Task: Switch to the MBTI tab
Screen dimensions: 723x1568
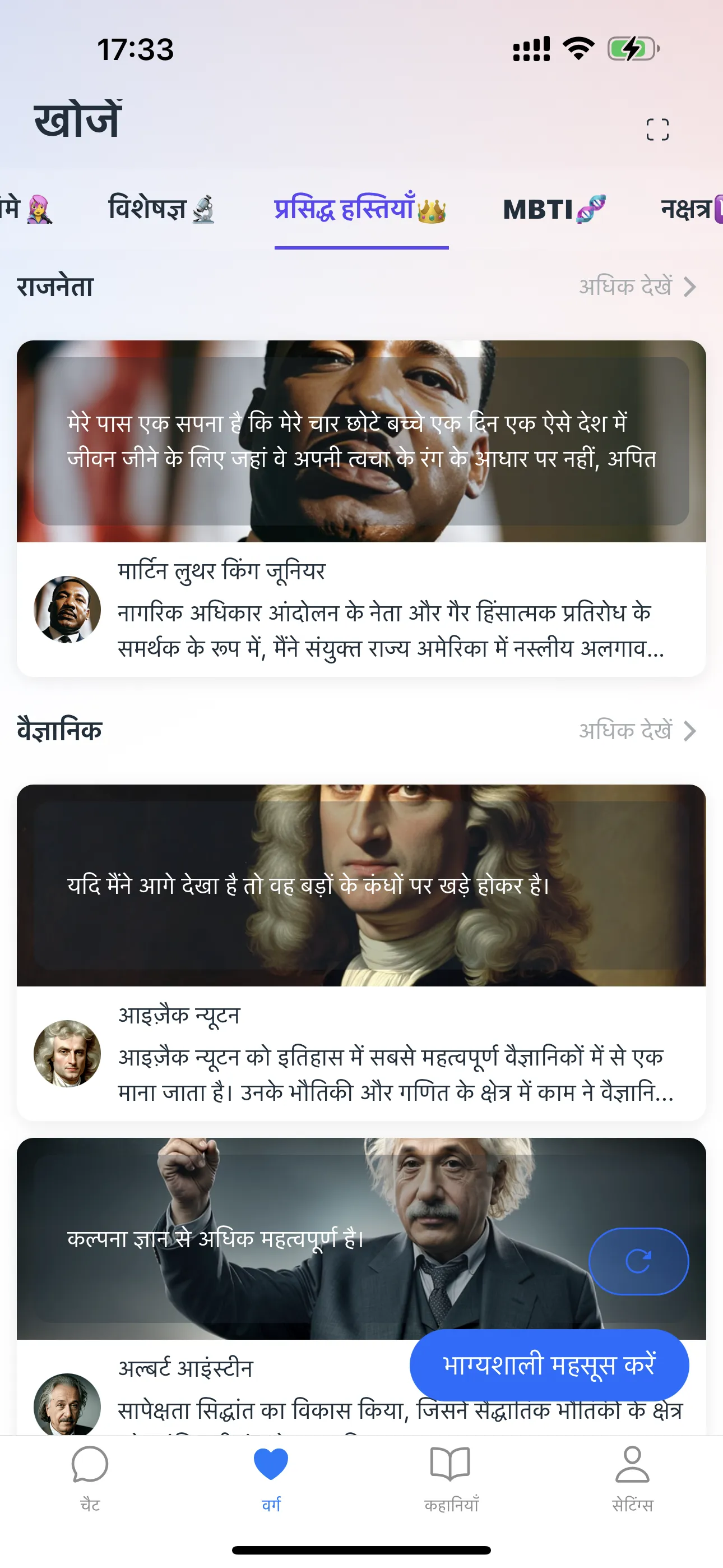Action: [554, 209]
